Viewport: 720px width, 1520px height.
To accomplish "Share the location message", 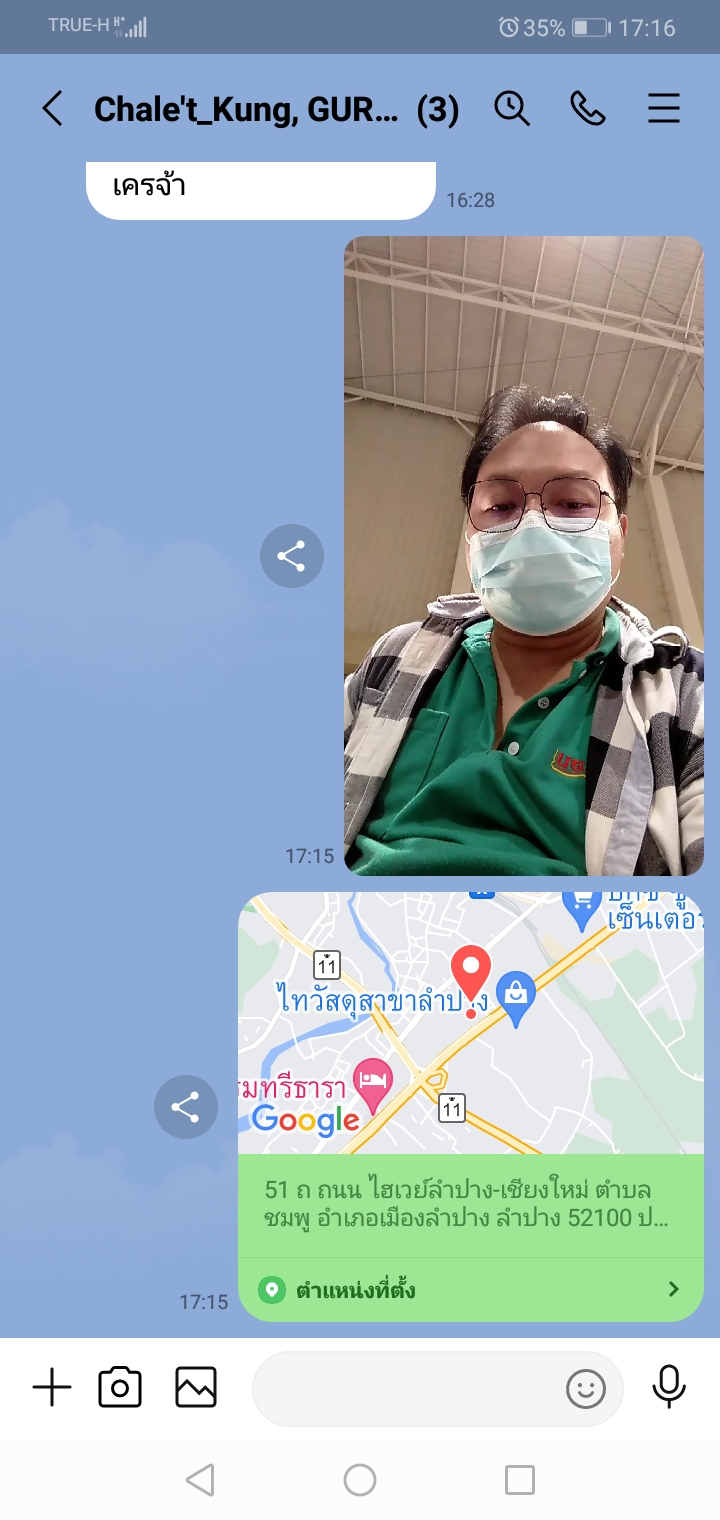I will 185,1107.
